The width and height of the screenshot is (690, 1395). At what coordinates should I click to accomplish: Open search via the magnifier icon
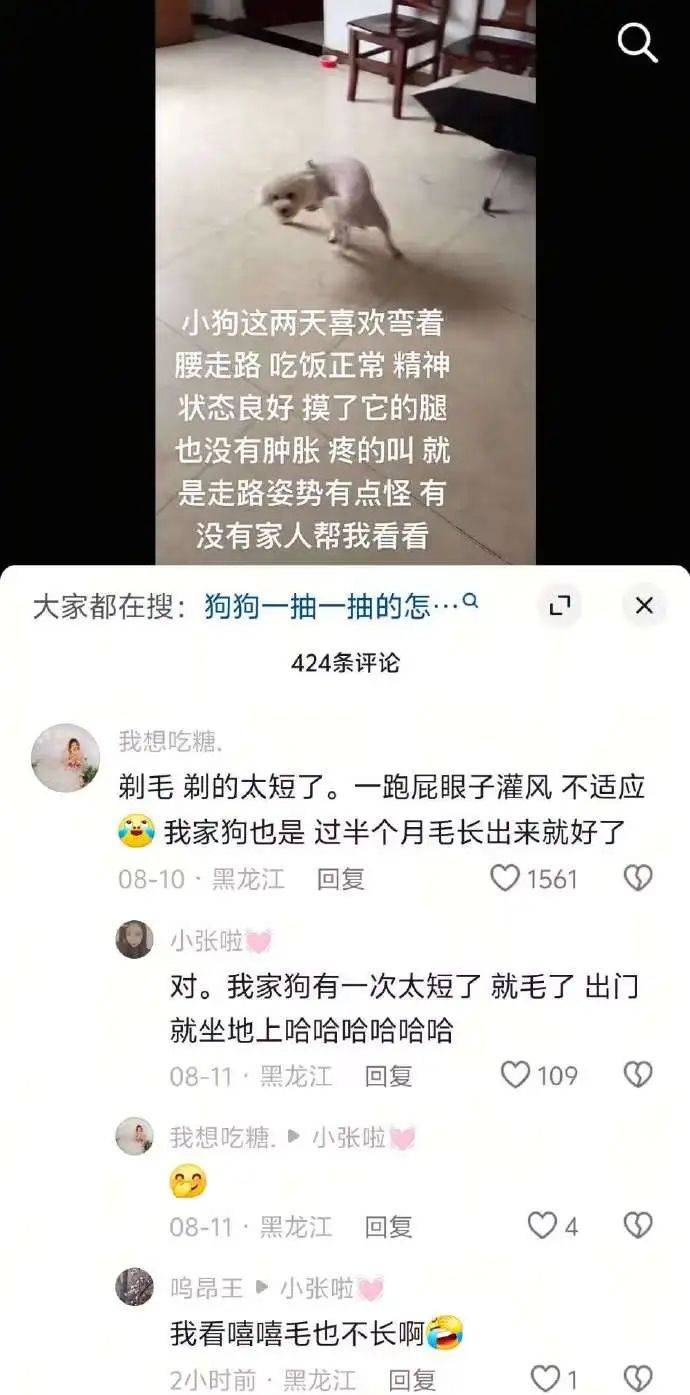coord(637,42)
